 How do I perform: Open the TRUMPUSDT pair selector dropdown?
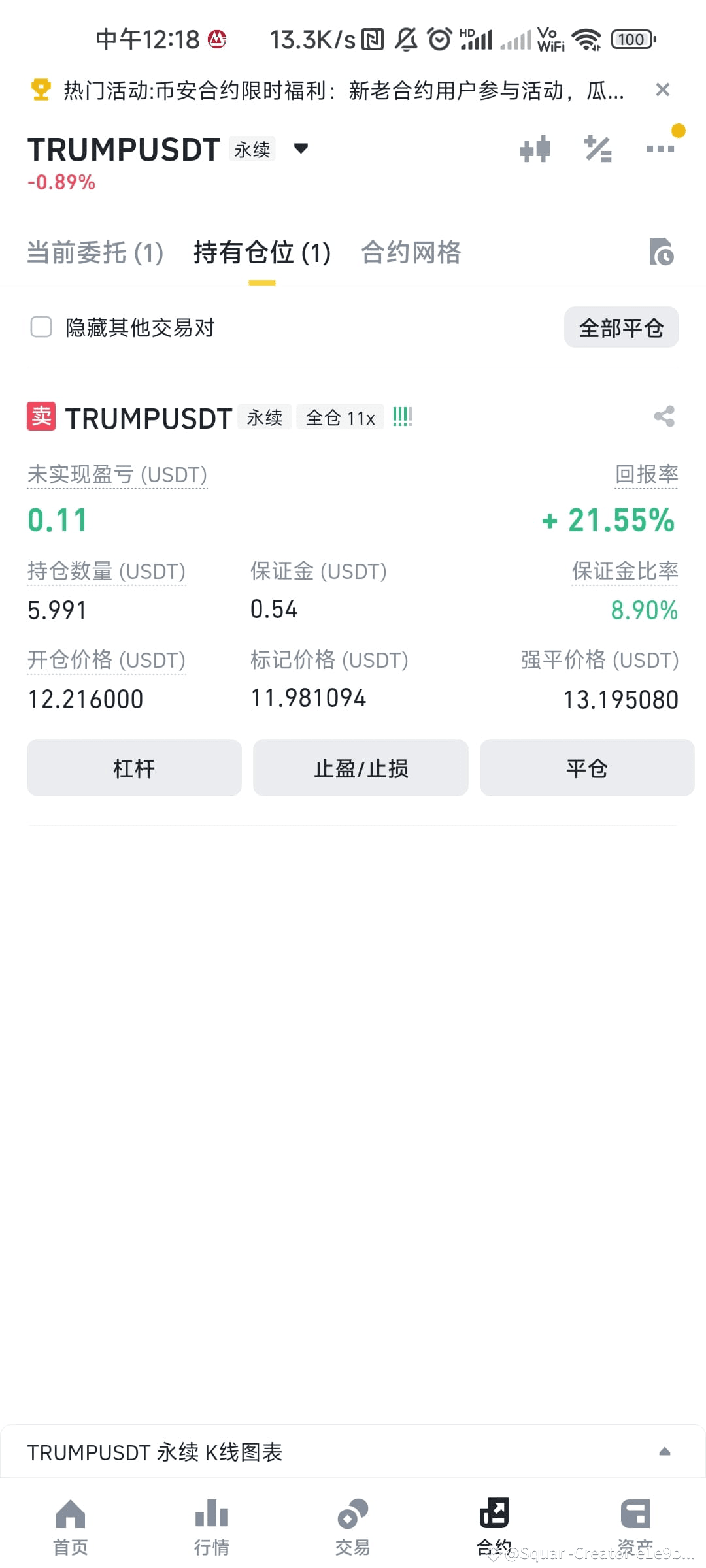coord(301,149)
